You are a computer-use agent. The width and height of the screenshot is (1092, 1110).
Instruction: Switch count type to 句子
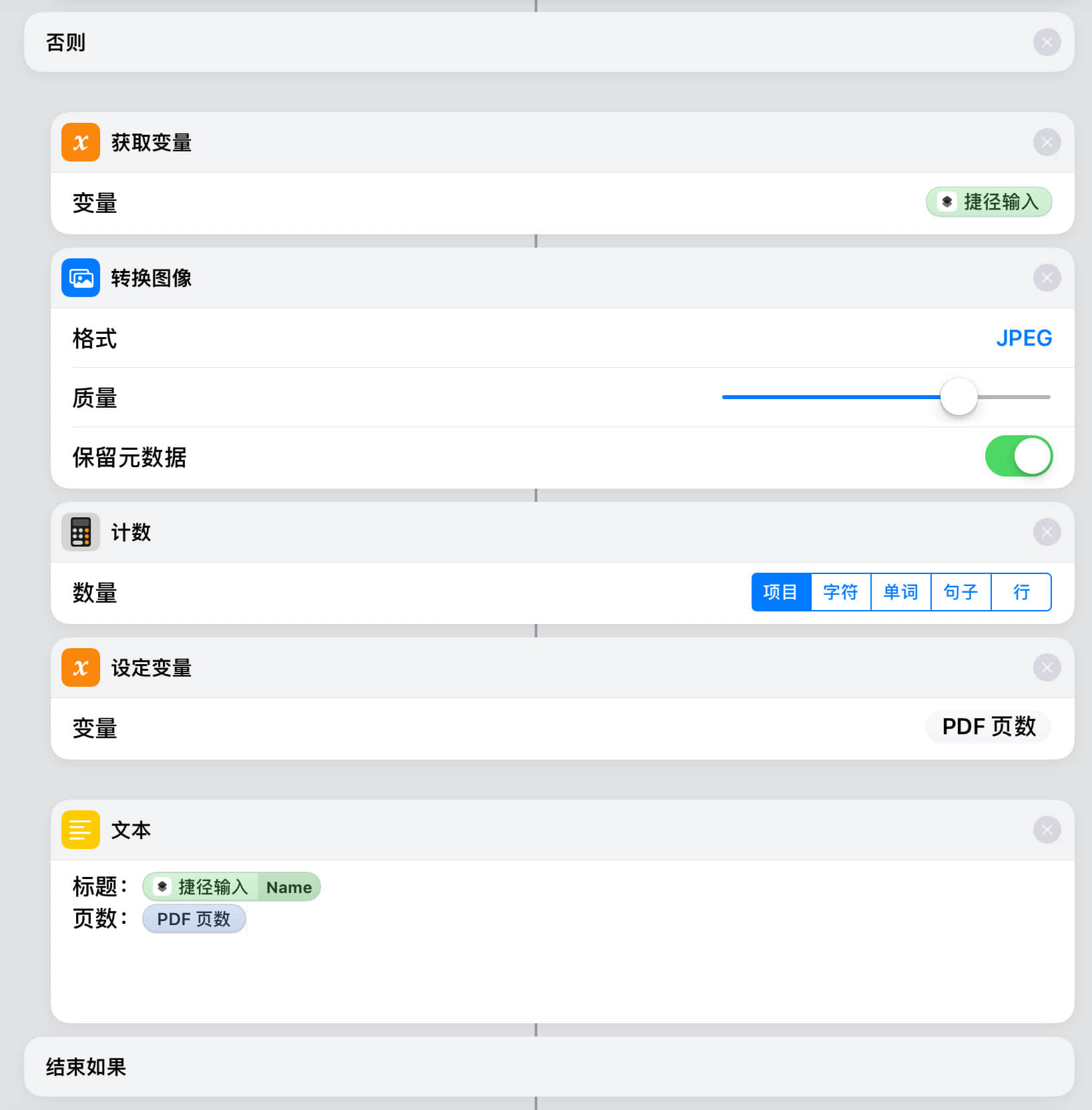click(961, 592)
